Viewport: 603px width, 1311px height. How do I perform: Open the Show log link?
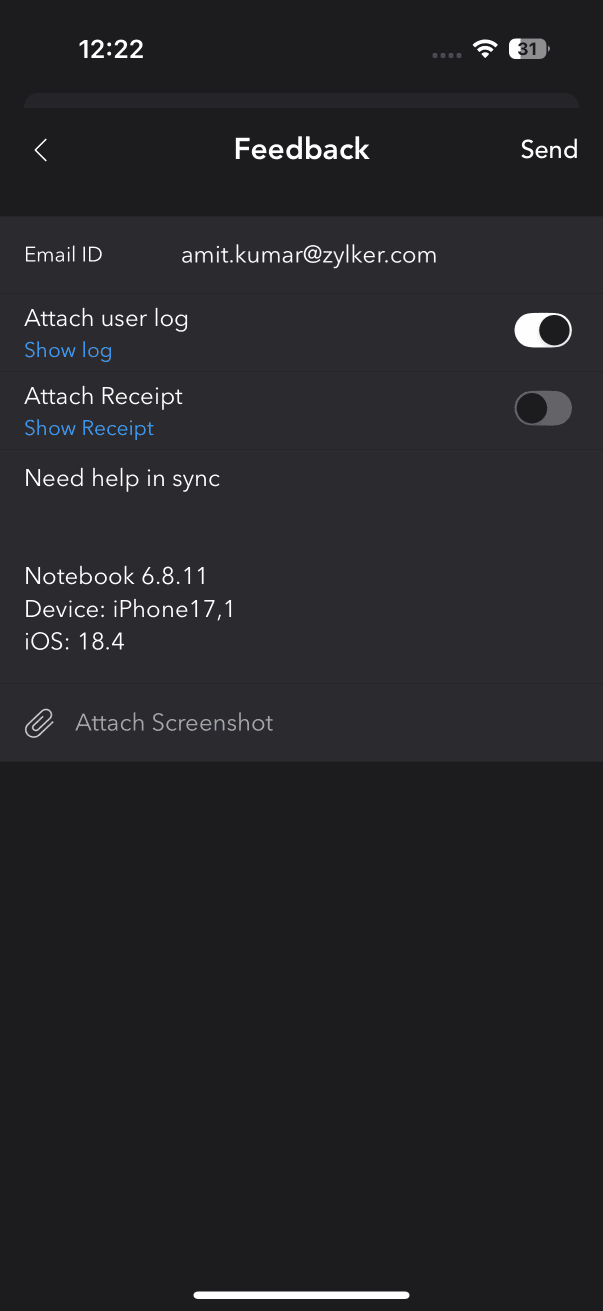point(68,350)
